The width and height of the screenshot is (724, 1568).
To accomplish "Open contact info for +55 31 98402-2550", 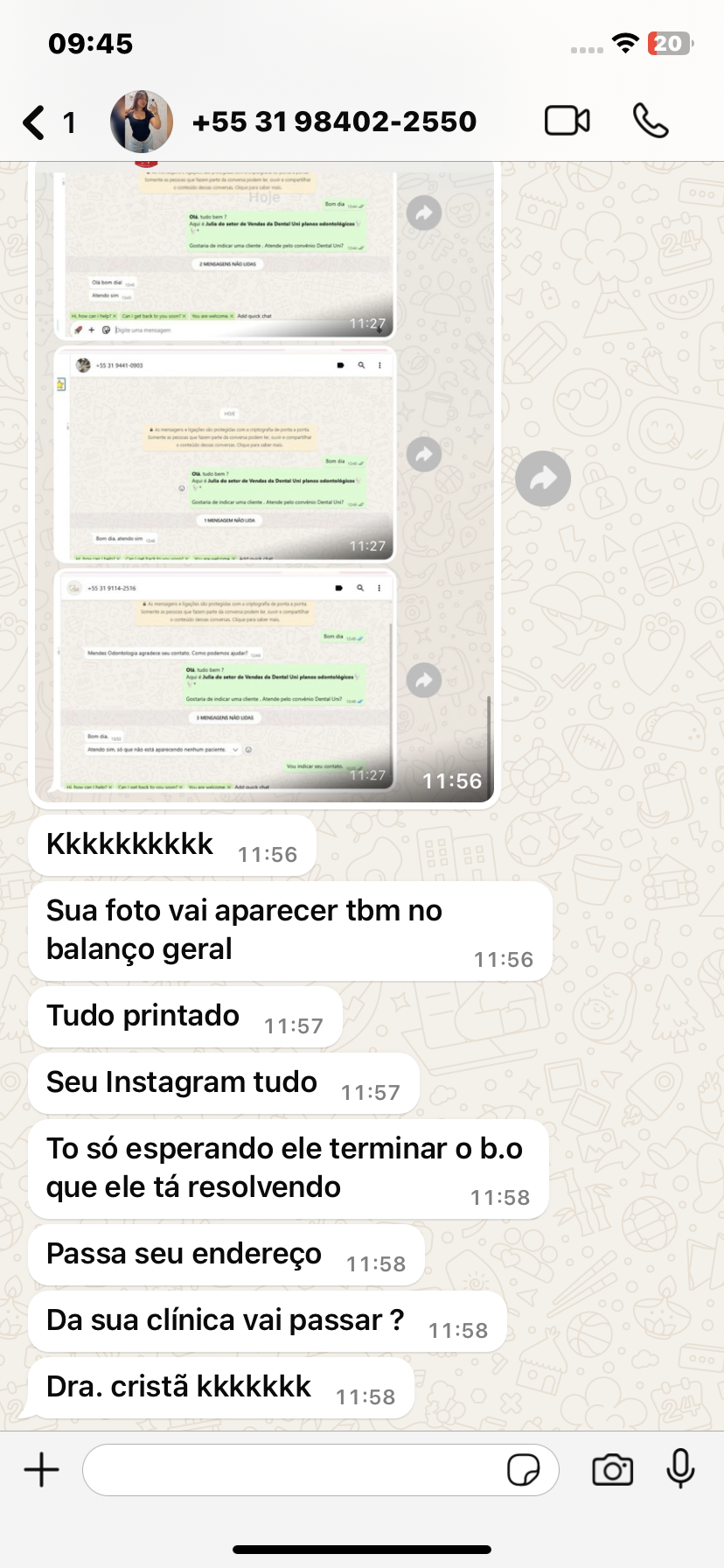I will [x=334, y=122].
